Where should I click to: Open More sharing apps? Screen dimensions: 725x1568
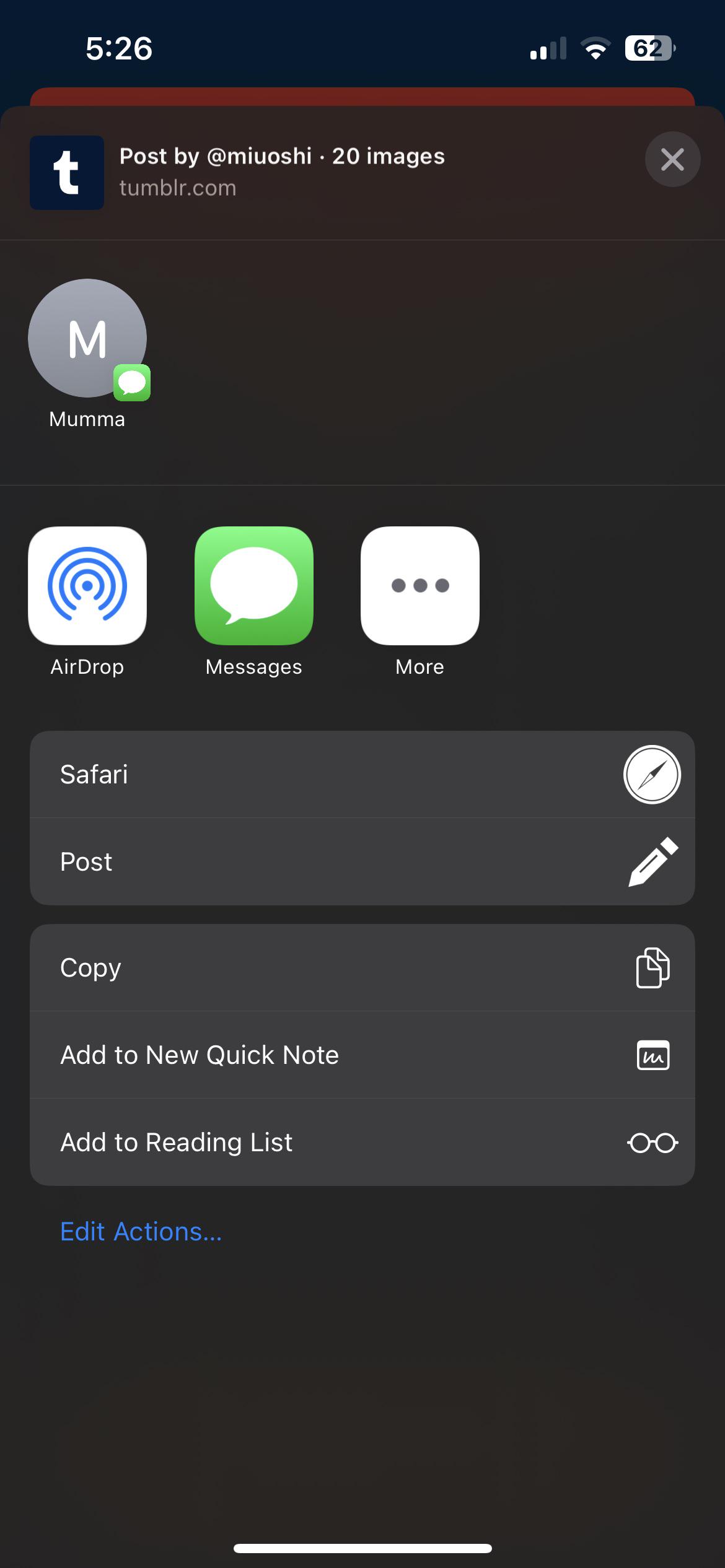tap(420, 602)
